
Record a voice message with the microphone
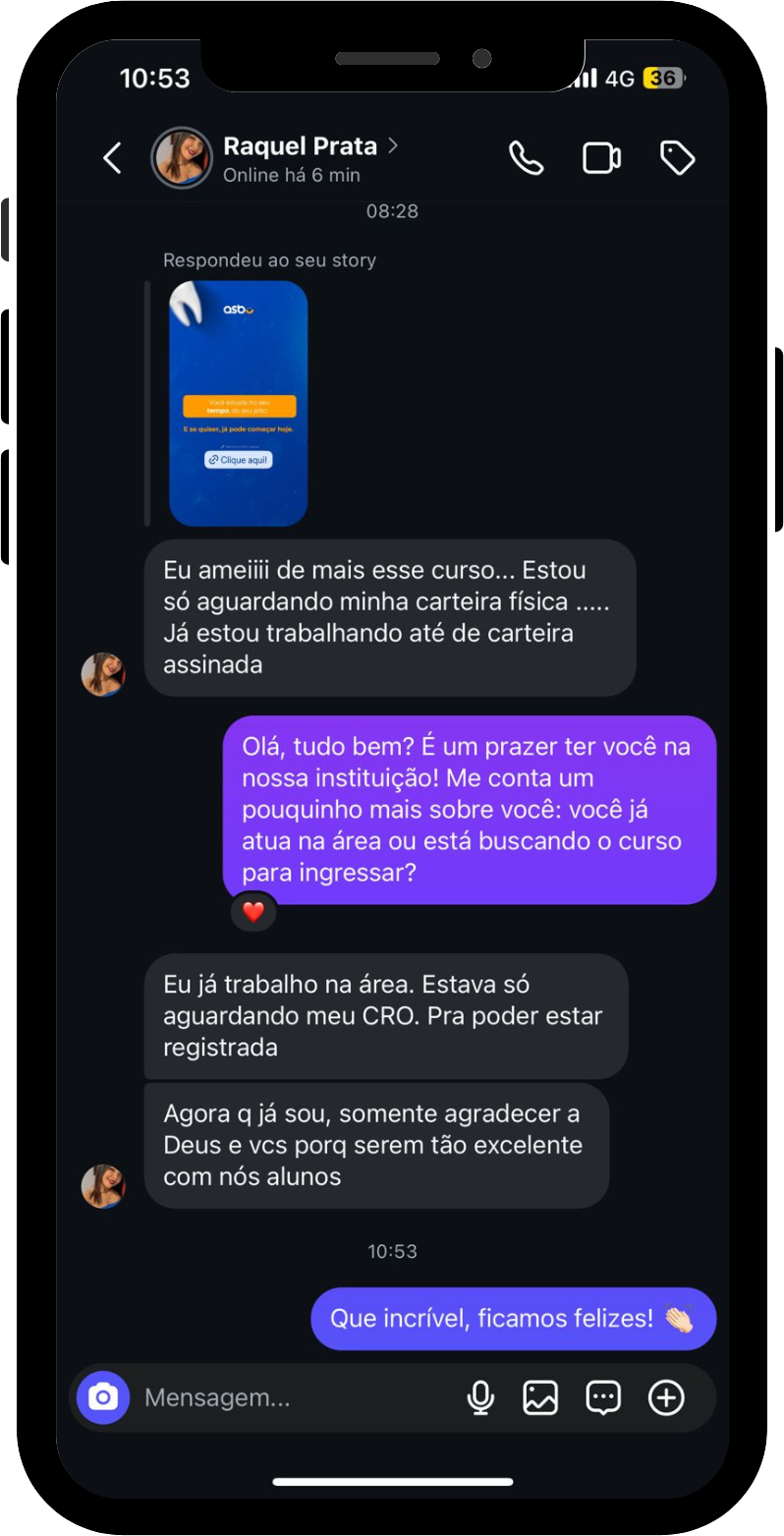(x=480, y=1397)
